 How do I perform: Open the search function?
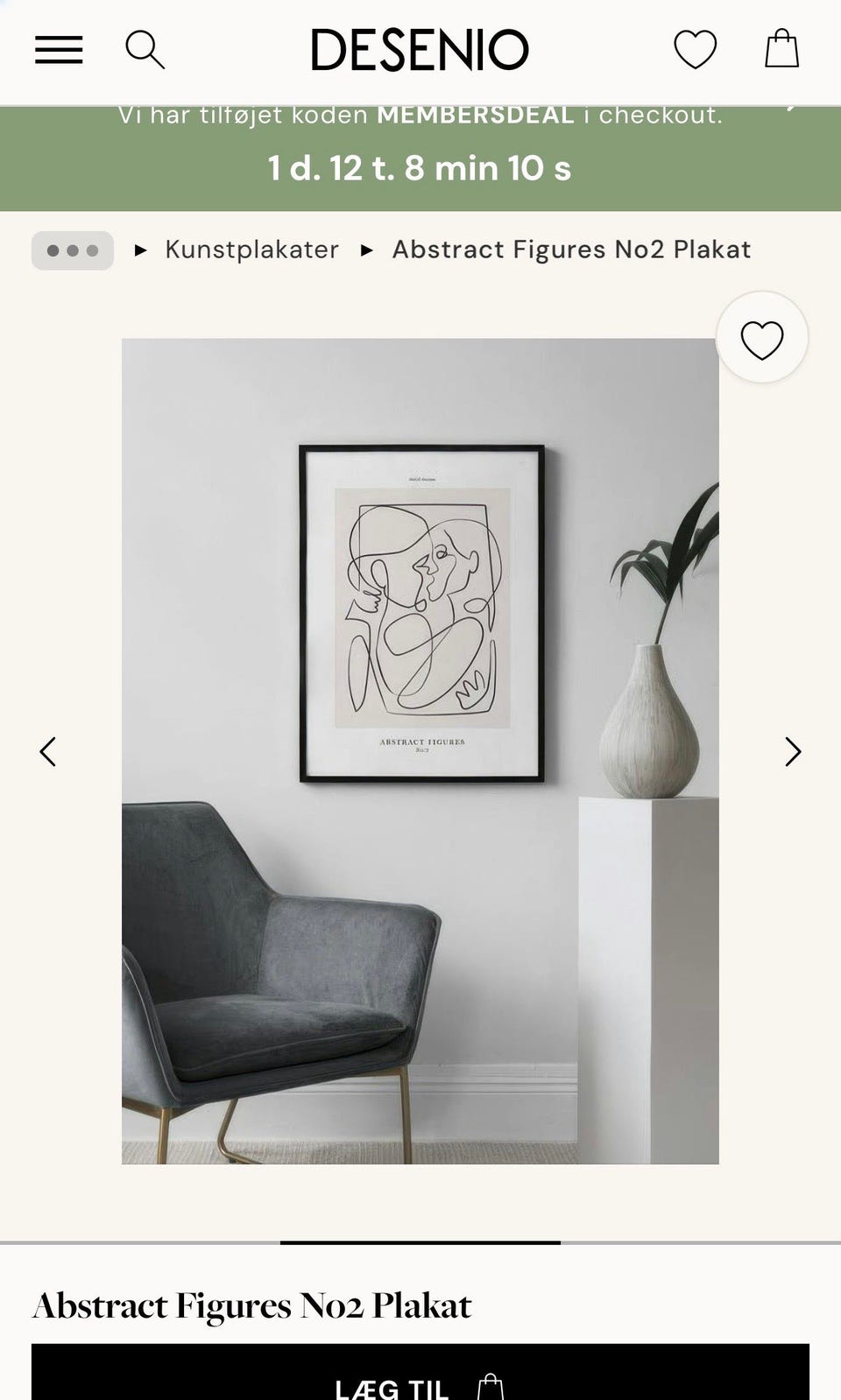click(146, 50)
